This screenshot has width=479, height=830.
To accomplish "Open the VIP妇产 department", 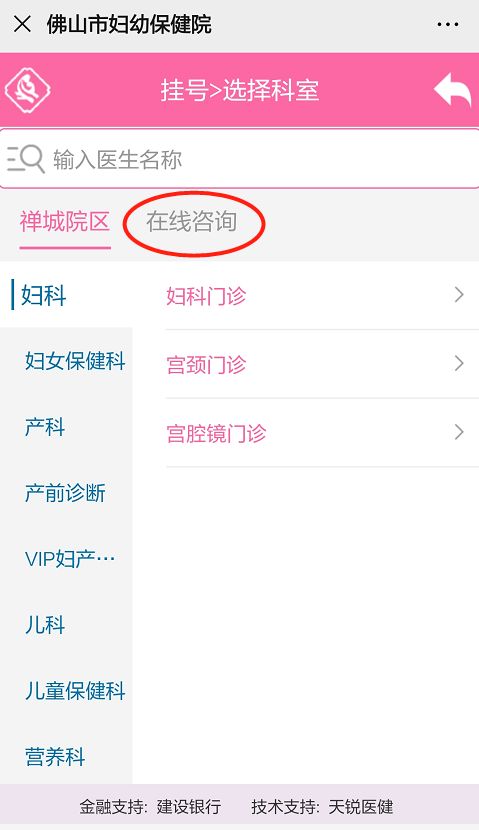I will coord(66,559).
